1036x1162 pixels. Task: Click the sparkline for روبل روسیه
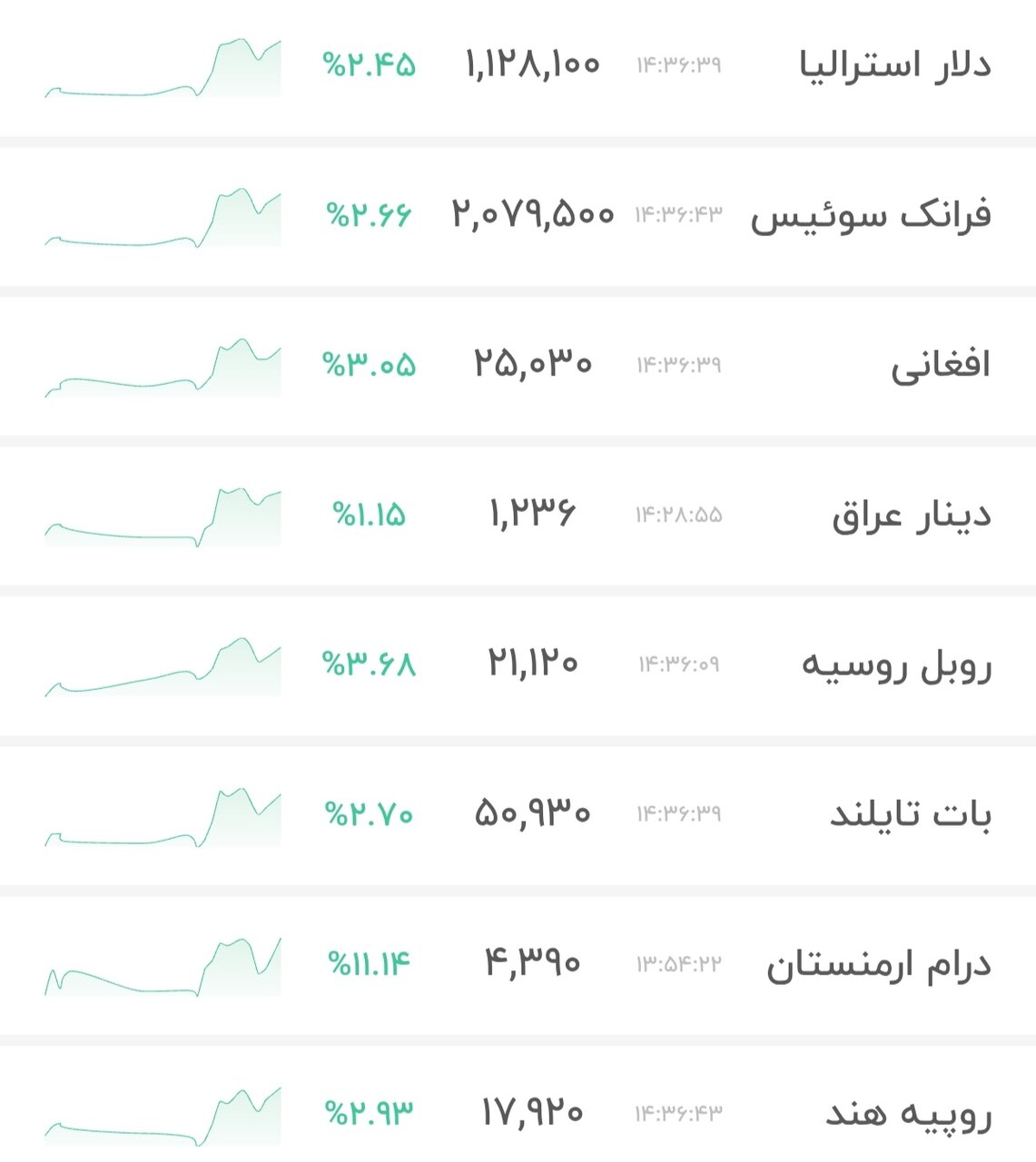(163, 663)
